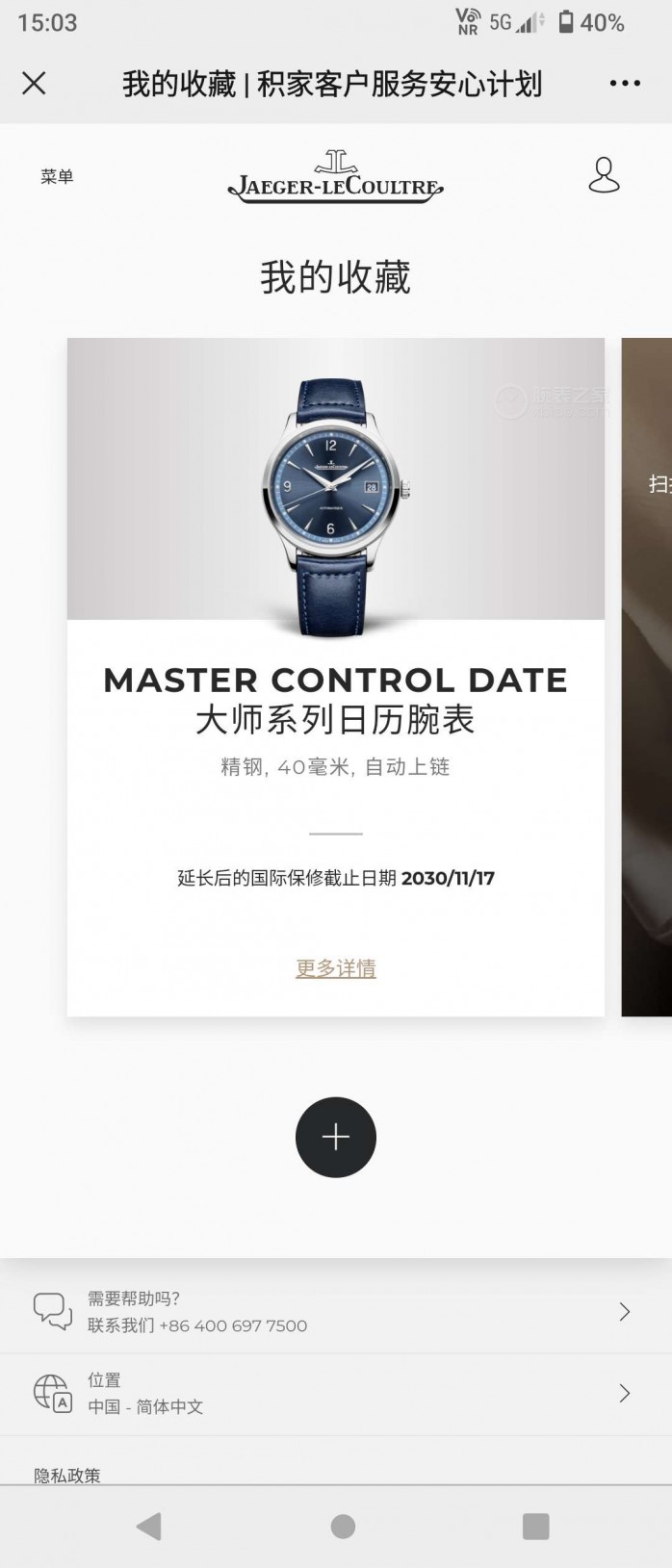Open the 隐私政策 link

point(67,1475)
